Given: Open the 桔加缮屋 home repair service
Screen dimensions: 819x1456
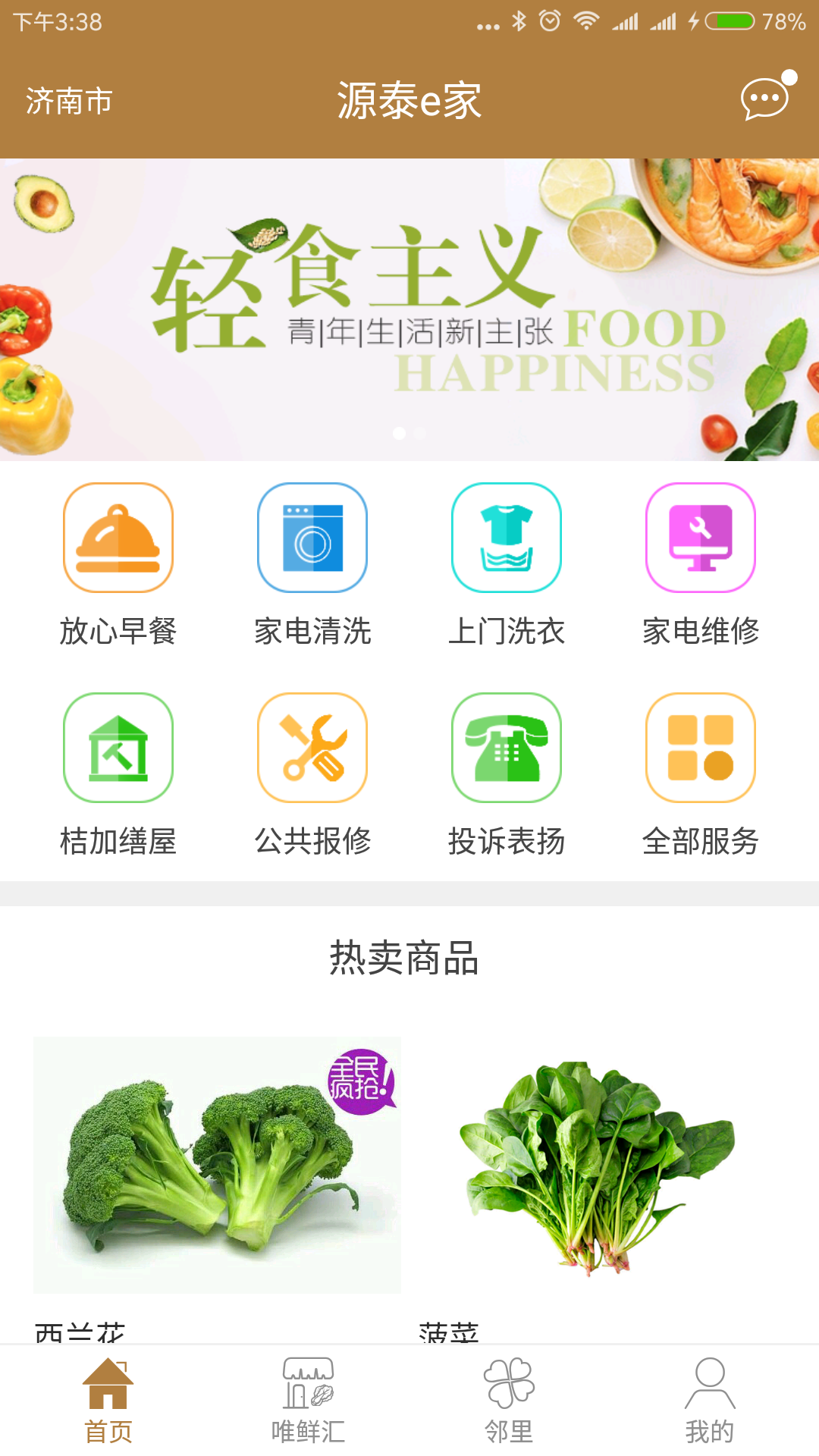Looking at the screenshot, I should [118, 775].
